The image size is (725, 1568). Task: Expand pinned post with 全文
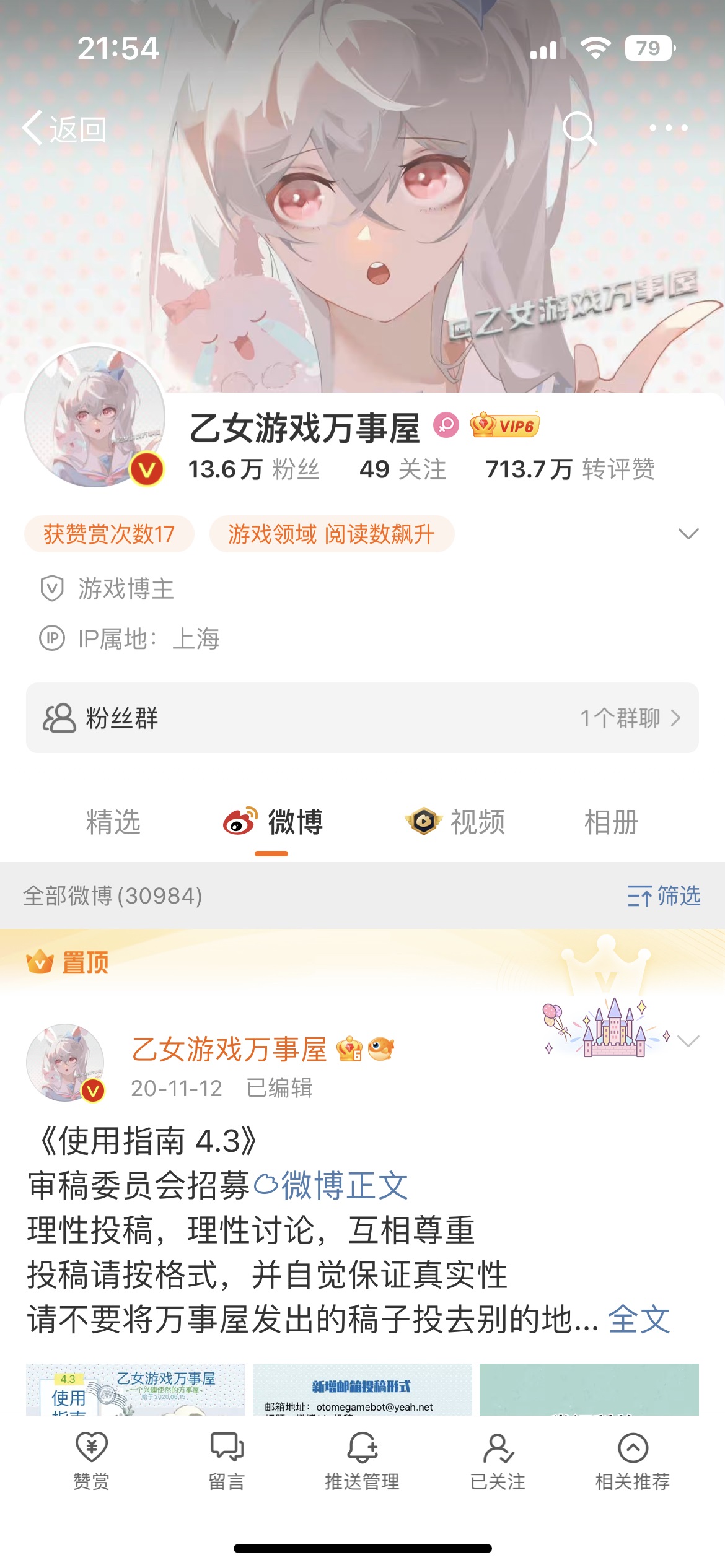[x=639, y=1319]
